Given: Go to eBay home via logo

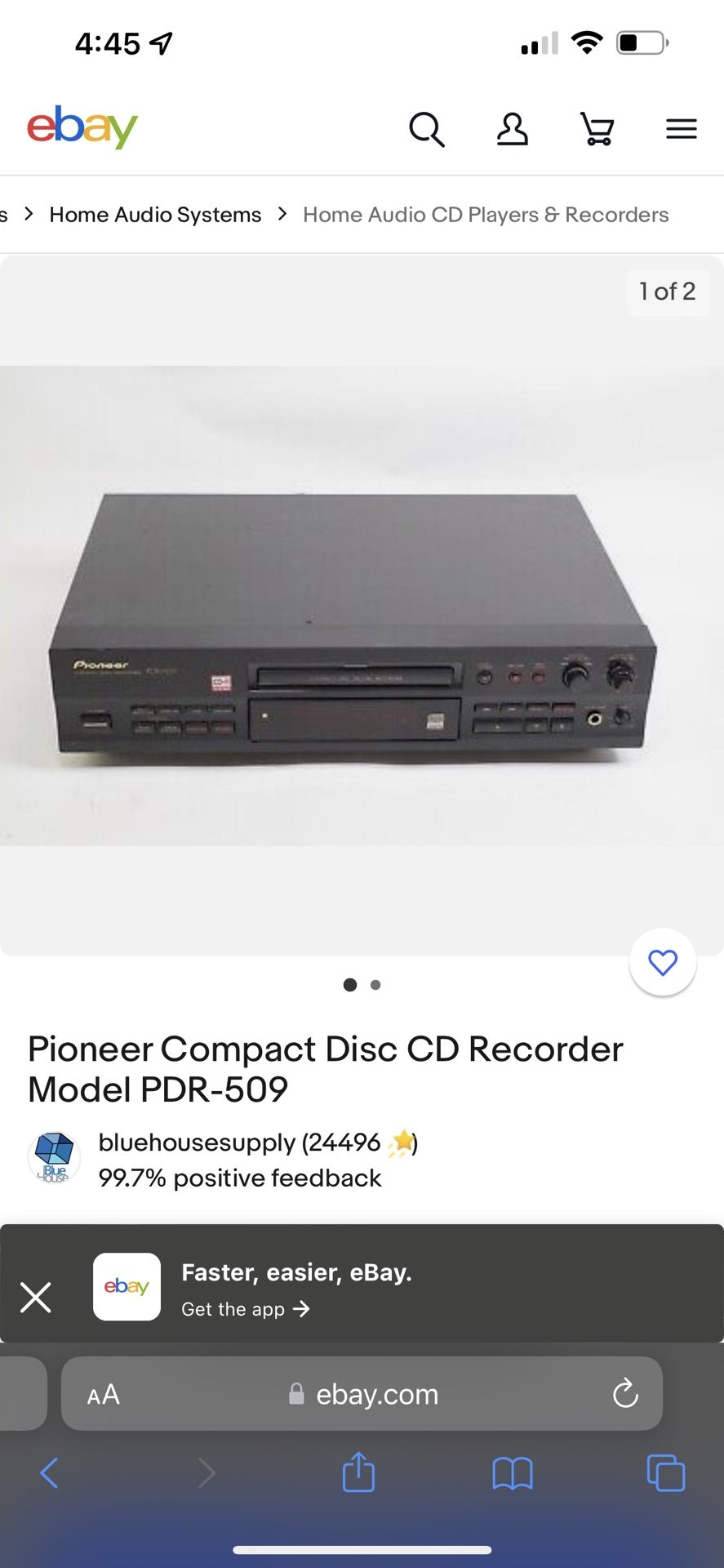Looking at the screenshot, I should coord(82,127).
